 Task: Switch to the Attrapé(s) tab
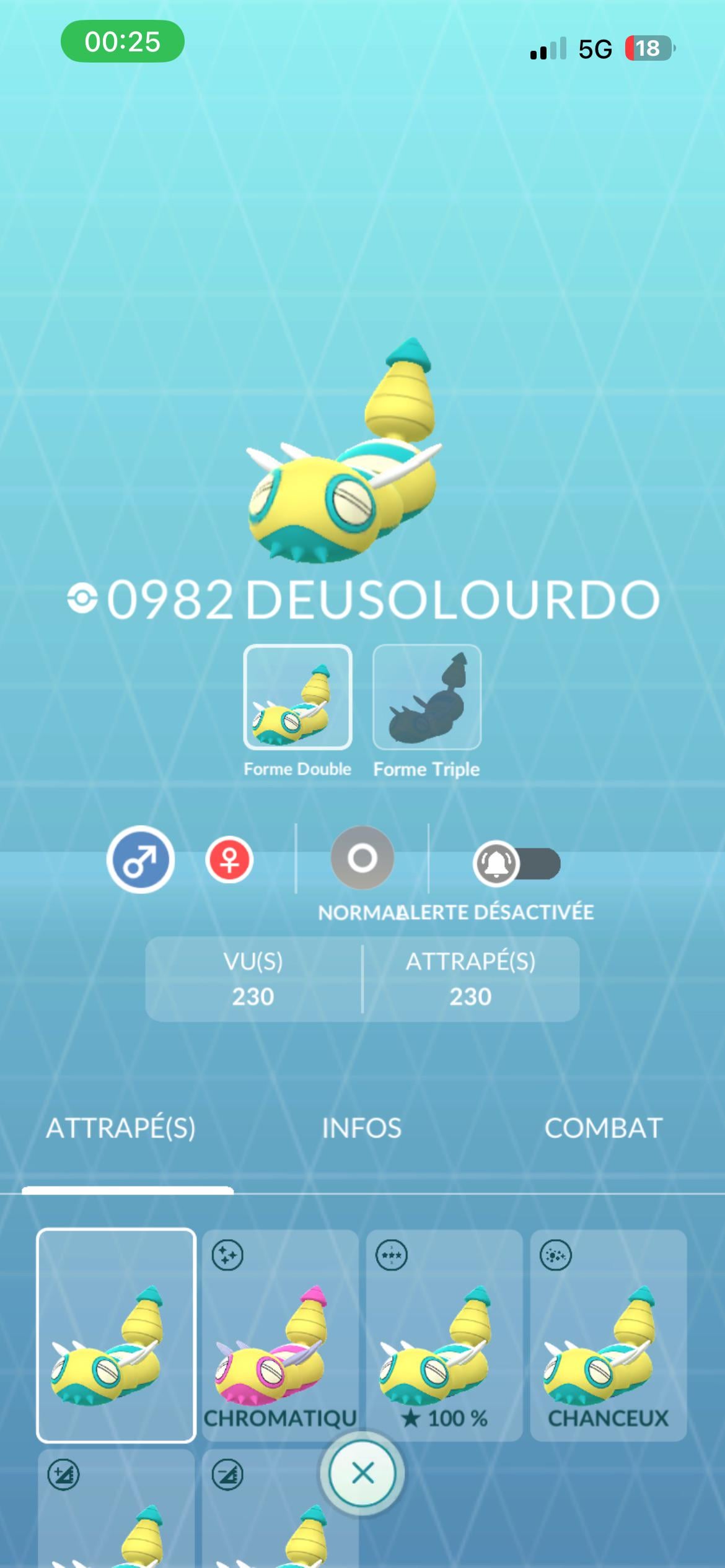[121, 1128]
